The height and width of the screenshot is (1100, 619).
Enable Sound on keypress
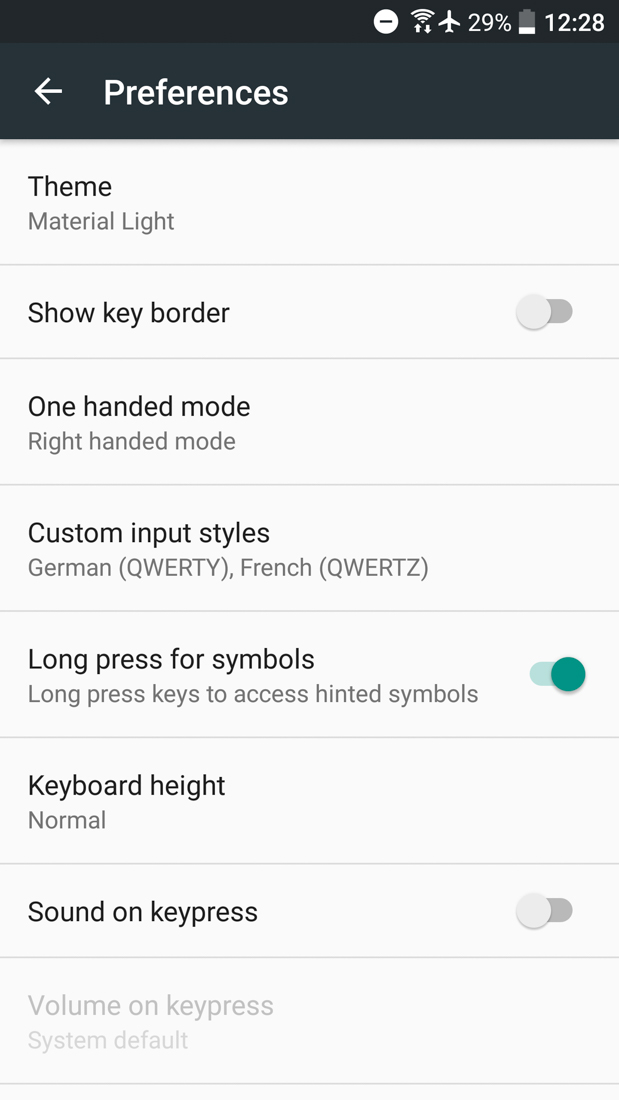point(545,911)
